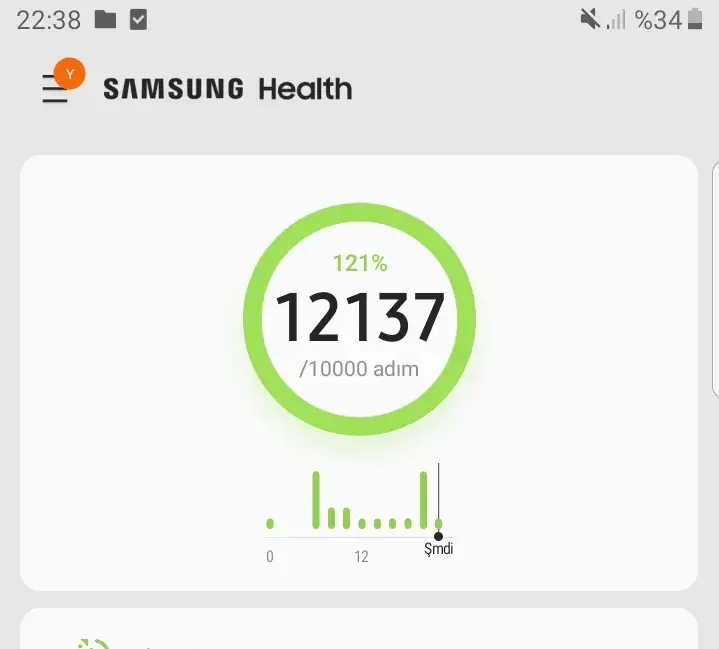Open the 12137 steps card
The height and width of the screenshot is (649, 719).
(359, 320)
